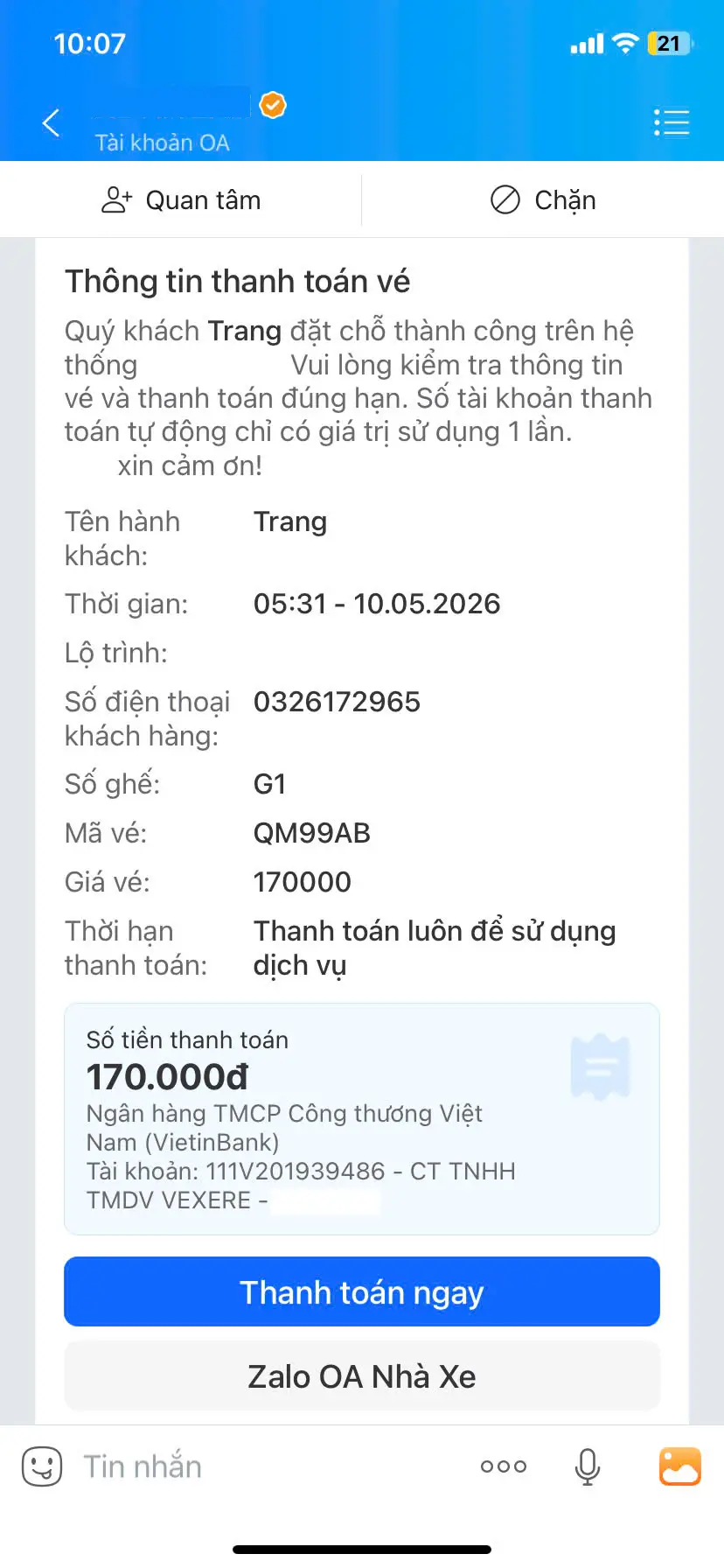
Task: Focus the Tin nhắn message field
Action: click(262, 1466)
